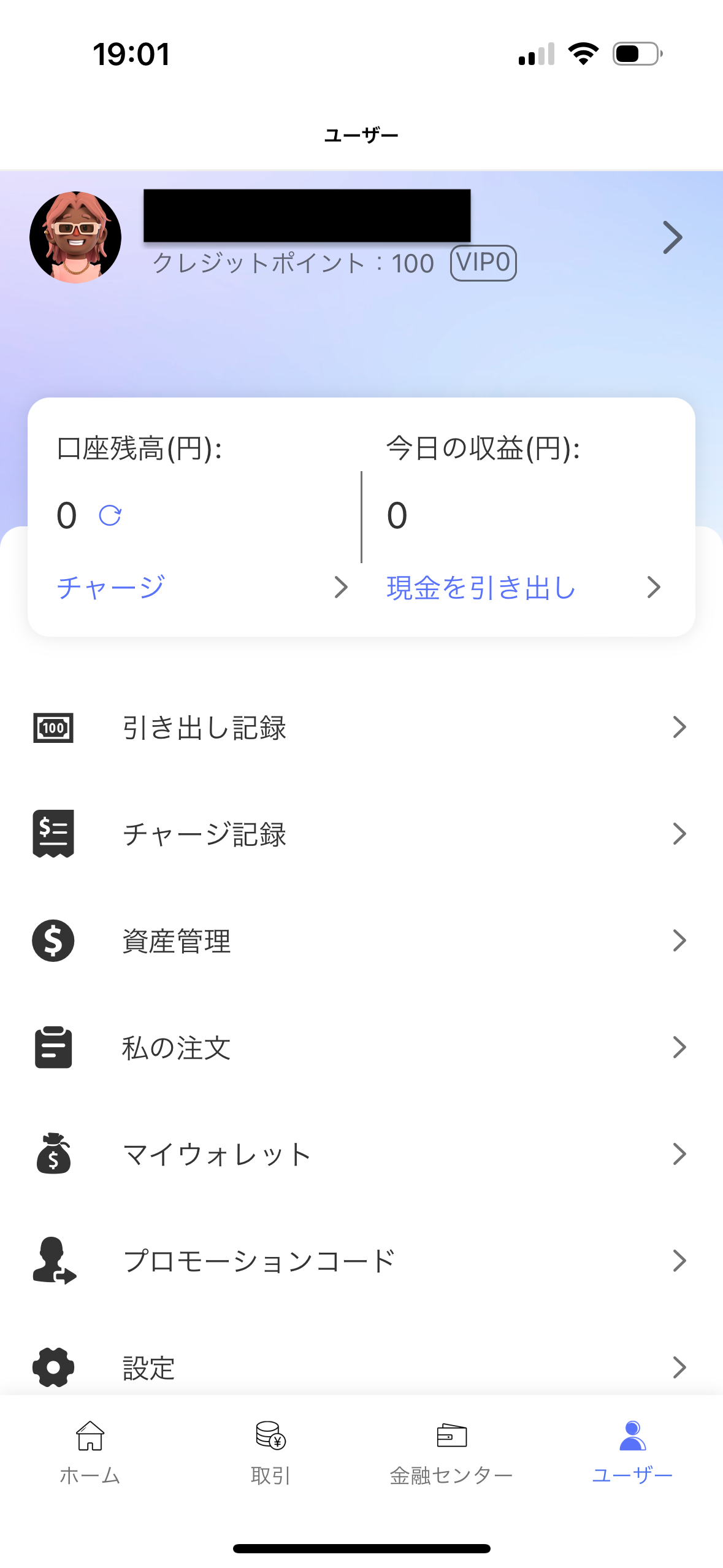Refresh the account balance

[110, 515]
